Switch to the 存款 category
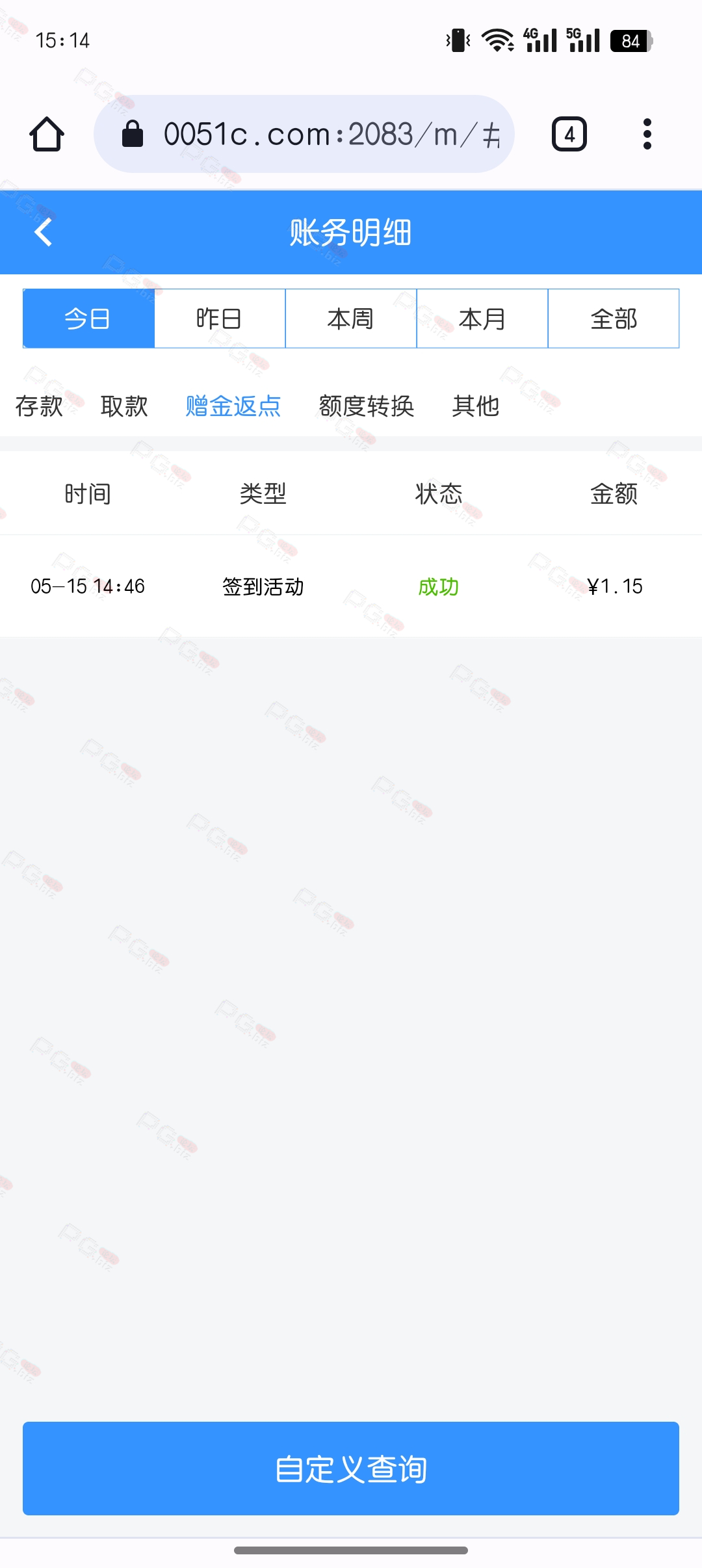702x1568 pixels. [x=39, y=406]
